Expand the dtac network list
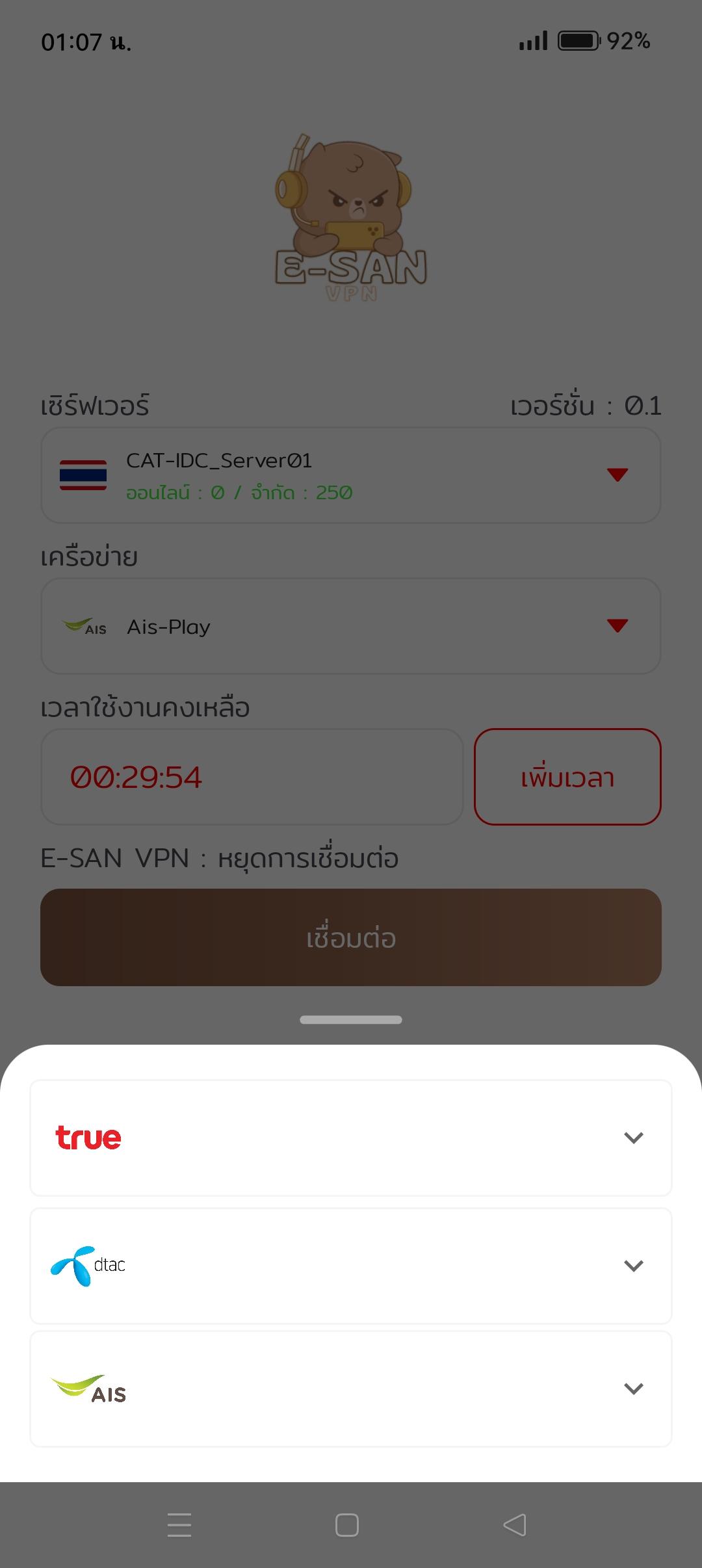 pyautogui.click(x=351, y=1265)
